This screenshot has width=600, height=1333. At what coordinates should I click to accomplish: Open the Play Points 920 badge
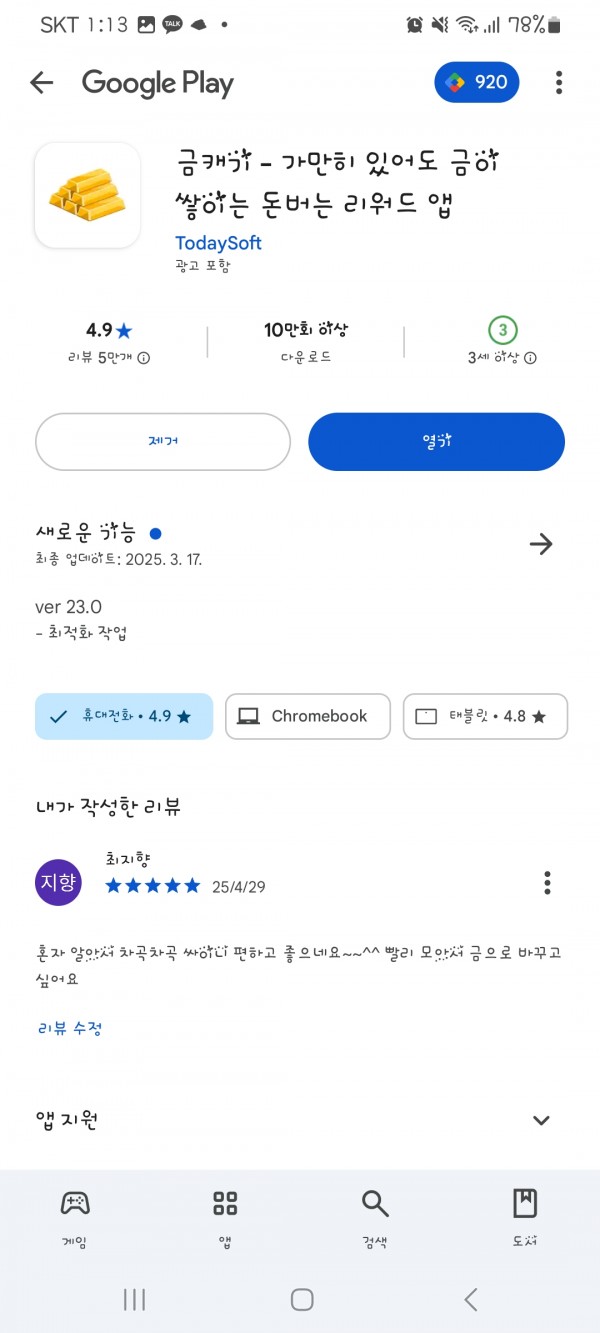[x=477, y=82]
